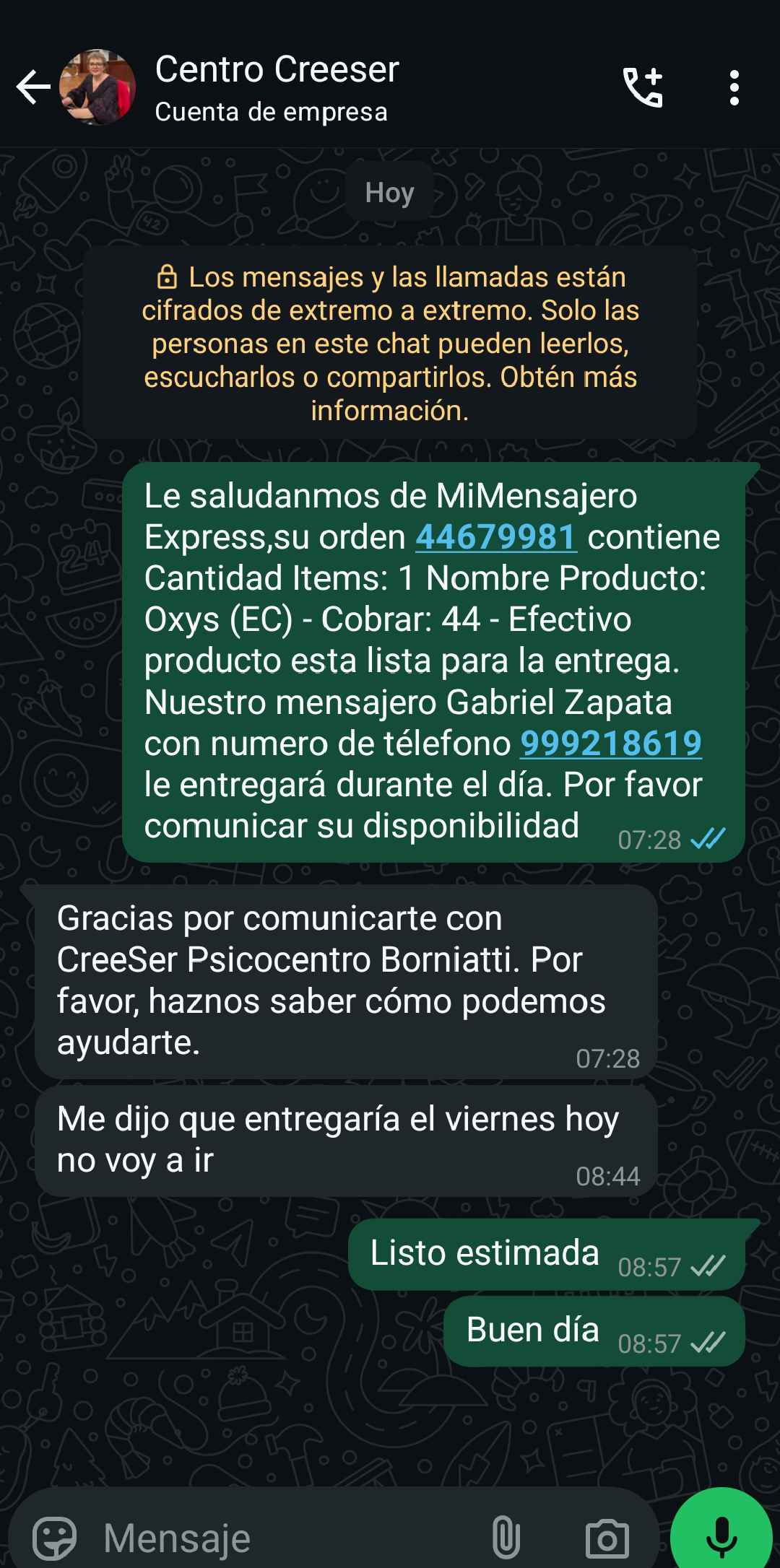
Task: Open Centro Creeser contact info
Action: coord(277,88)
